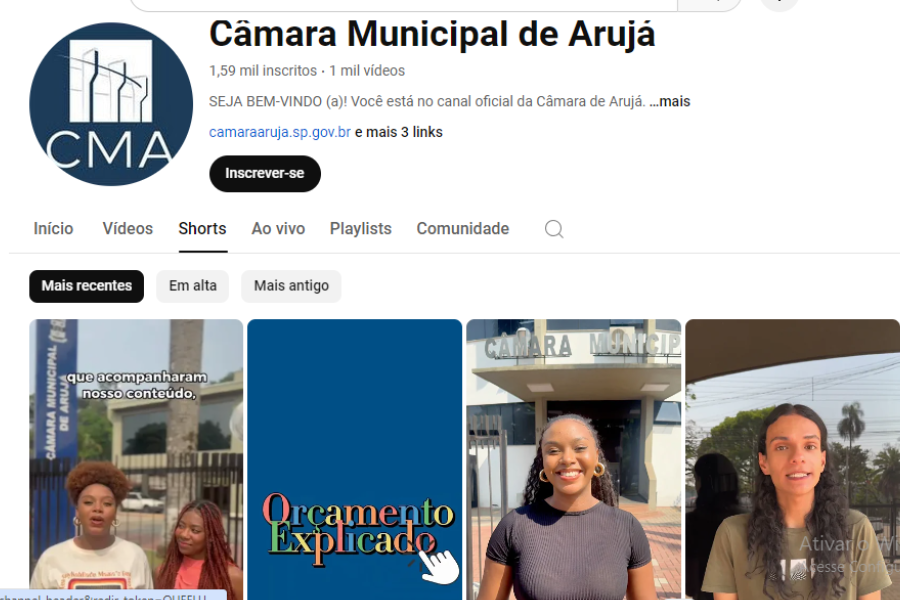Screen dimensions: 900x600
Task: Filter shorts by Em alta
Action: pyautogui.click(x=192, y=286)
